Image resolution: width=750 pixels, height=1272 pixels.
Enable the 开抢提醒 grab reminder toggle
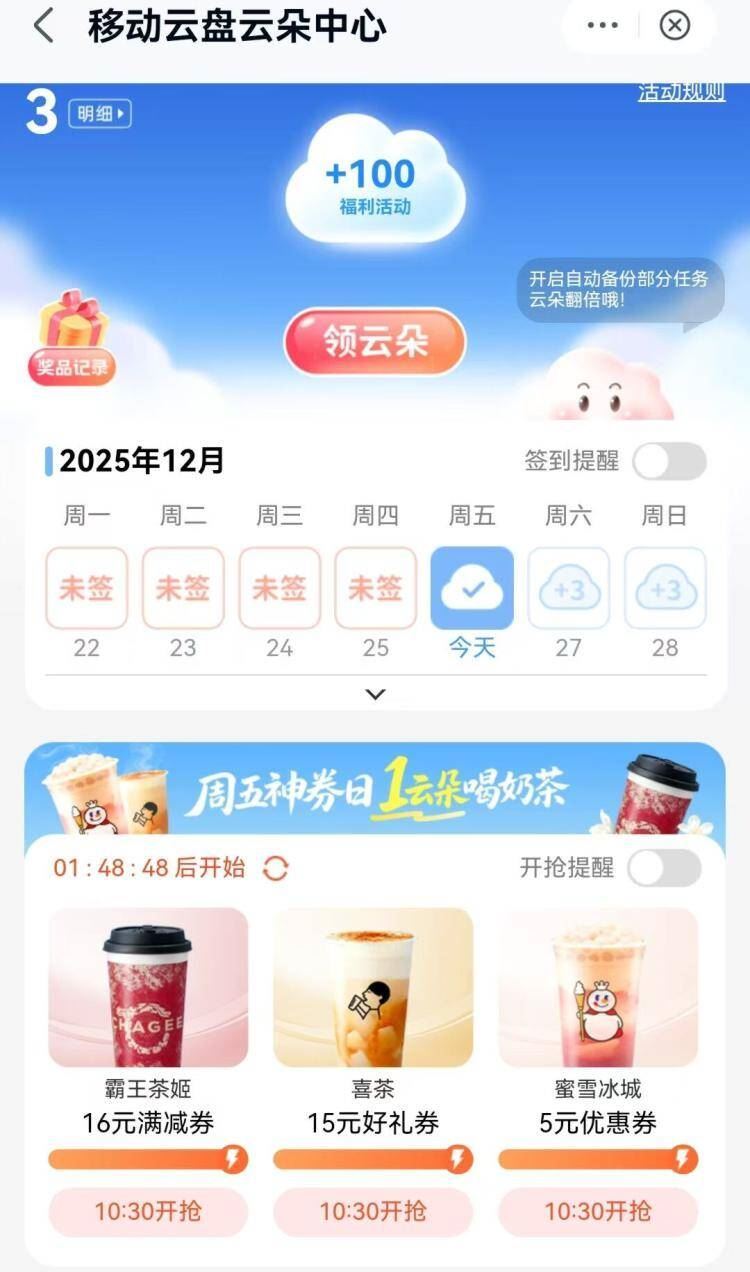click(664, 870)
